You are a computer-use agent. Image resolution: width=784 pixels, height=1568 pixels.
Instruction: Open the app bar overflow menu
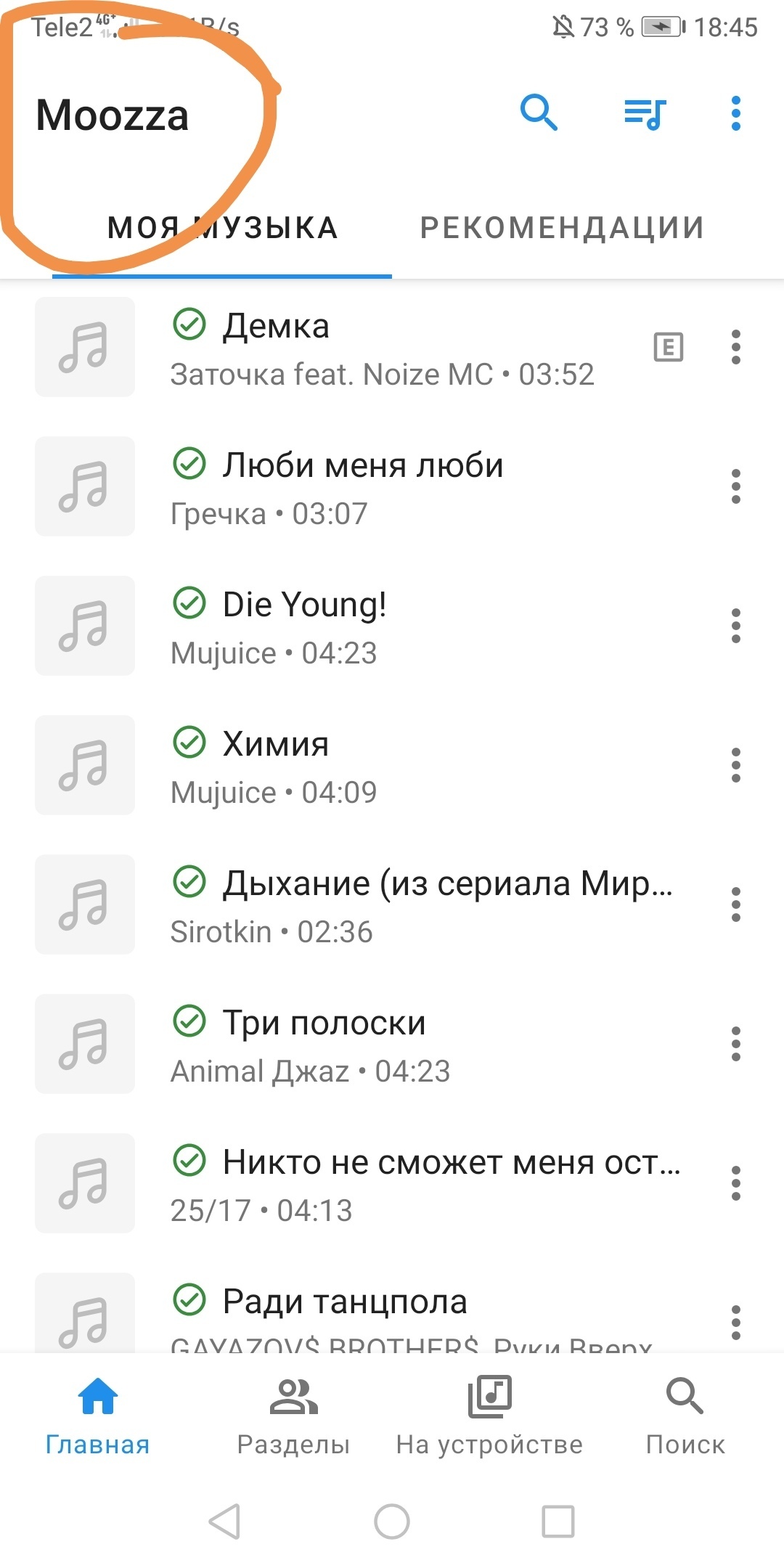pyautogui.click(x=735, y=113)
